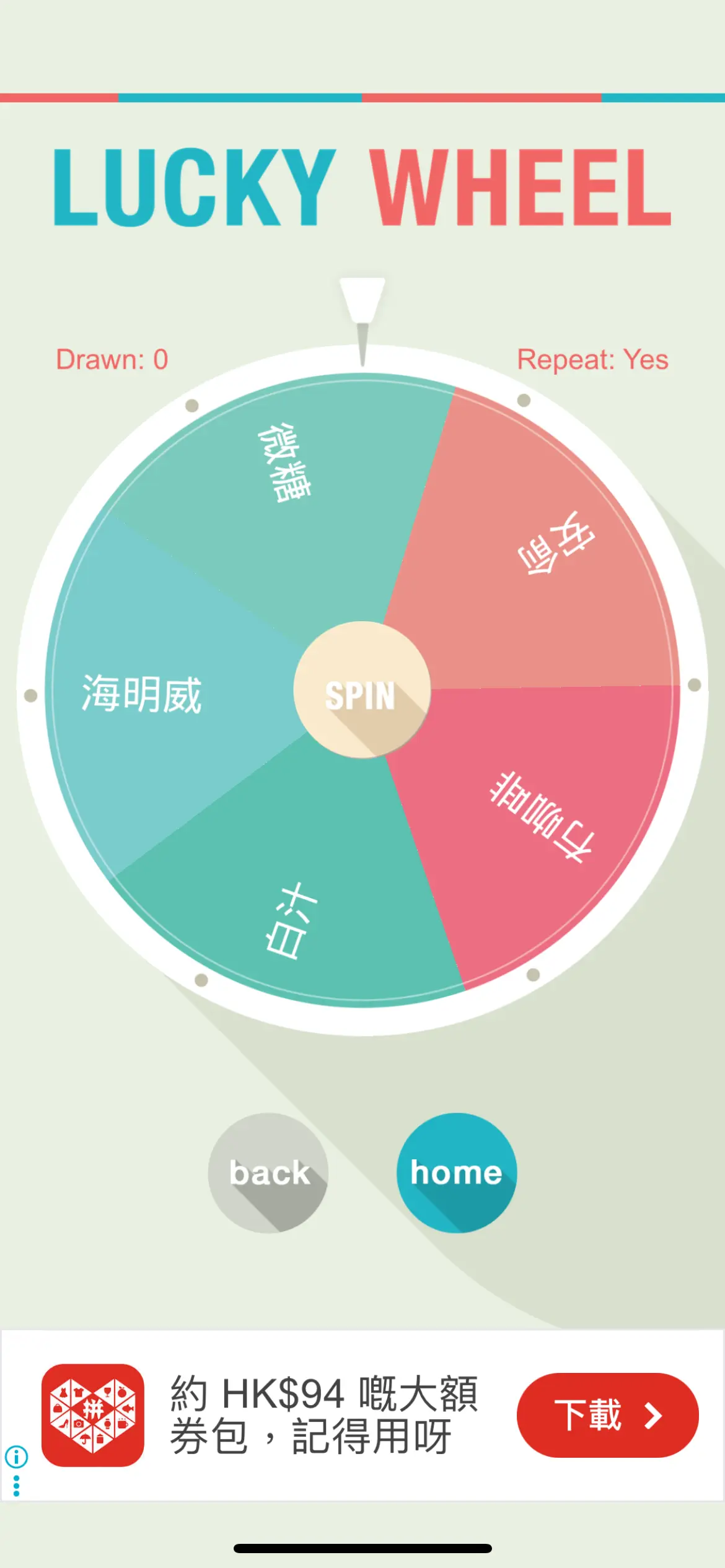Open the ad info icon

(17, 1457)
